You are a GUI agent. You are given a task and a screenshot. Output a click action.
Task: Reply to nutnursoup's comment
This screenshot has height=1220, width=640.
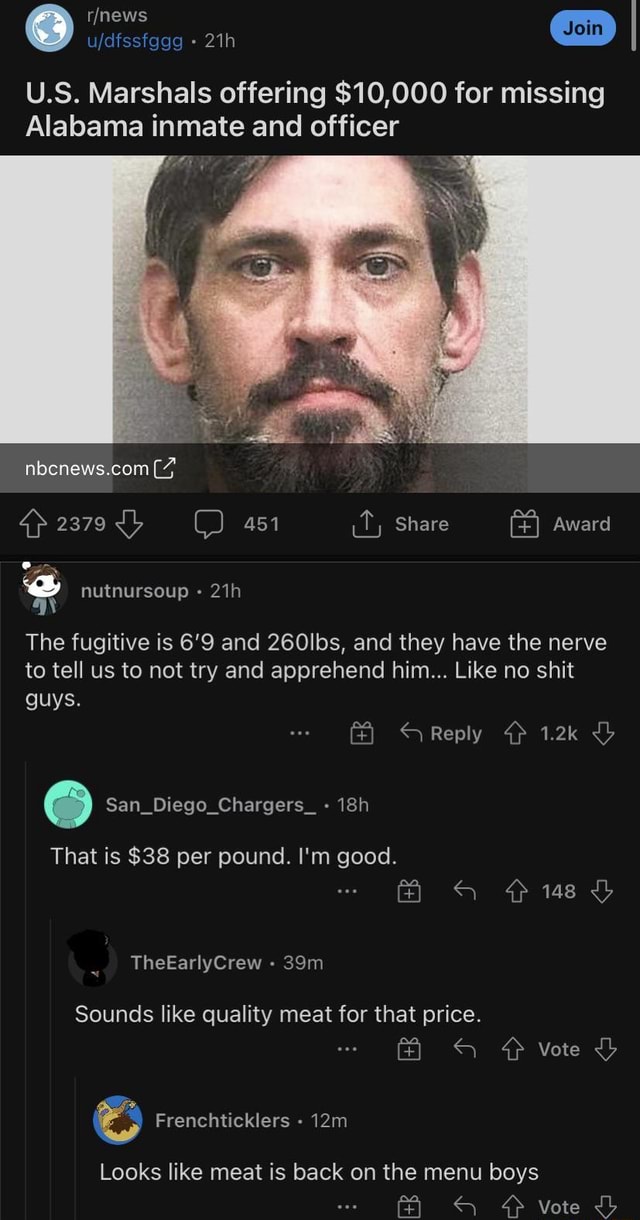click(441, 734)
